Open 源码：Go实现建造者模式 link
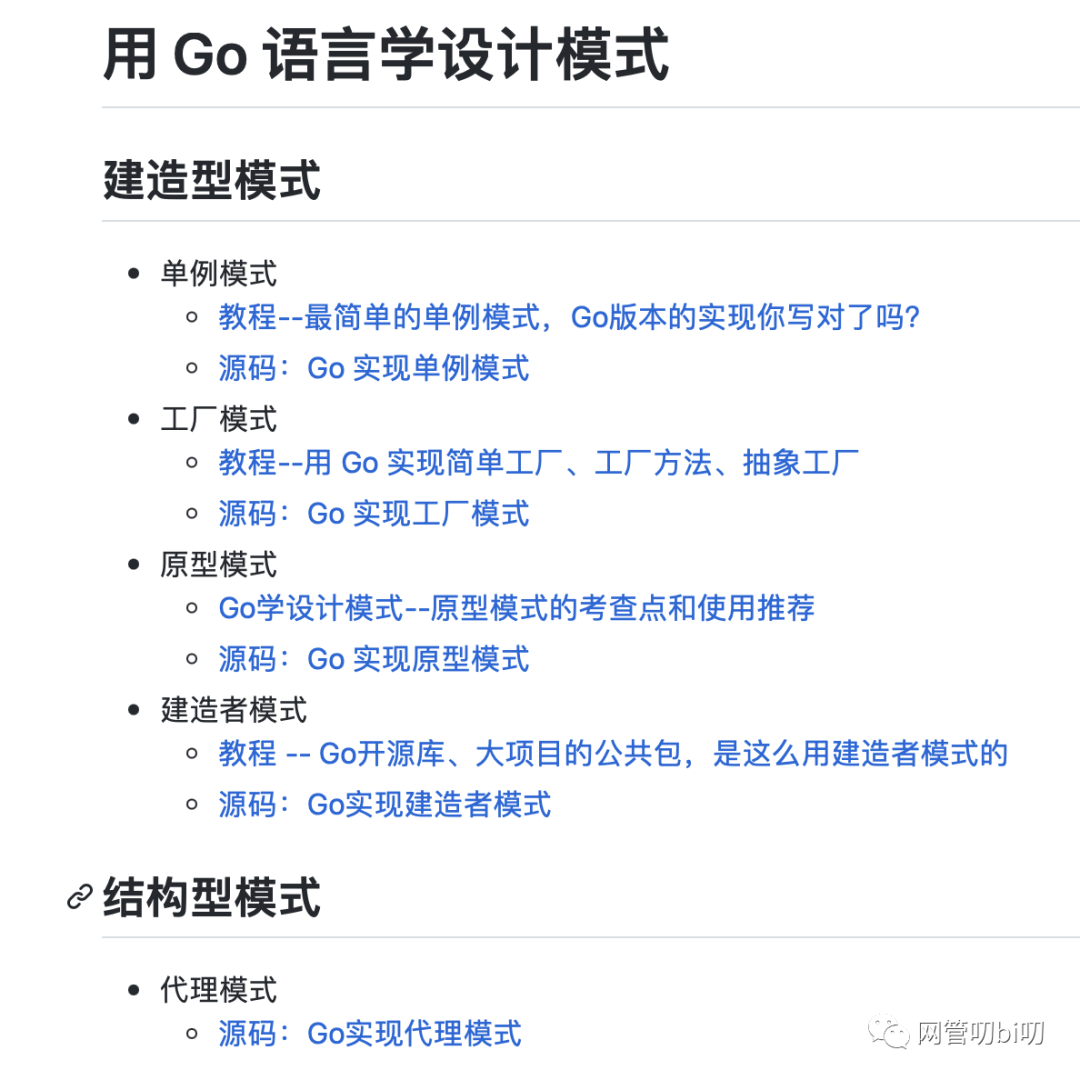 tap(385, 804)
